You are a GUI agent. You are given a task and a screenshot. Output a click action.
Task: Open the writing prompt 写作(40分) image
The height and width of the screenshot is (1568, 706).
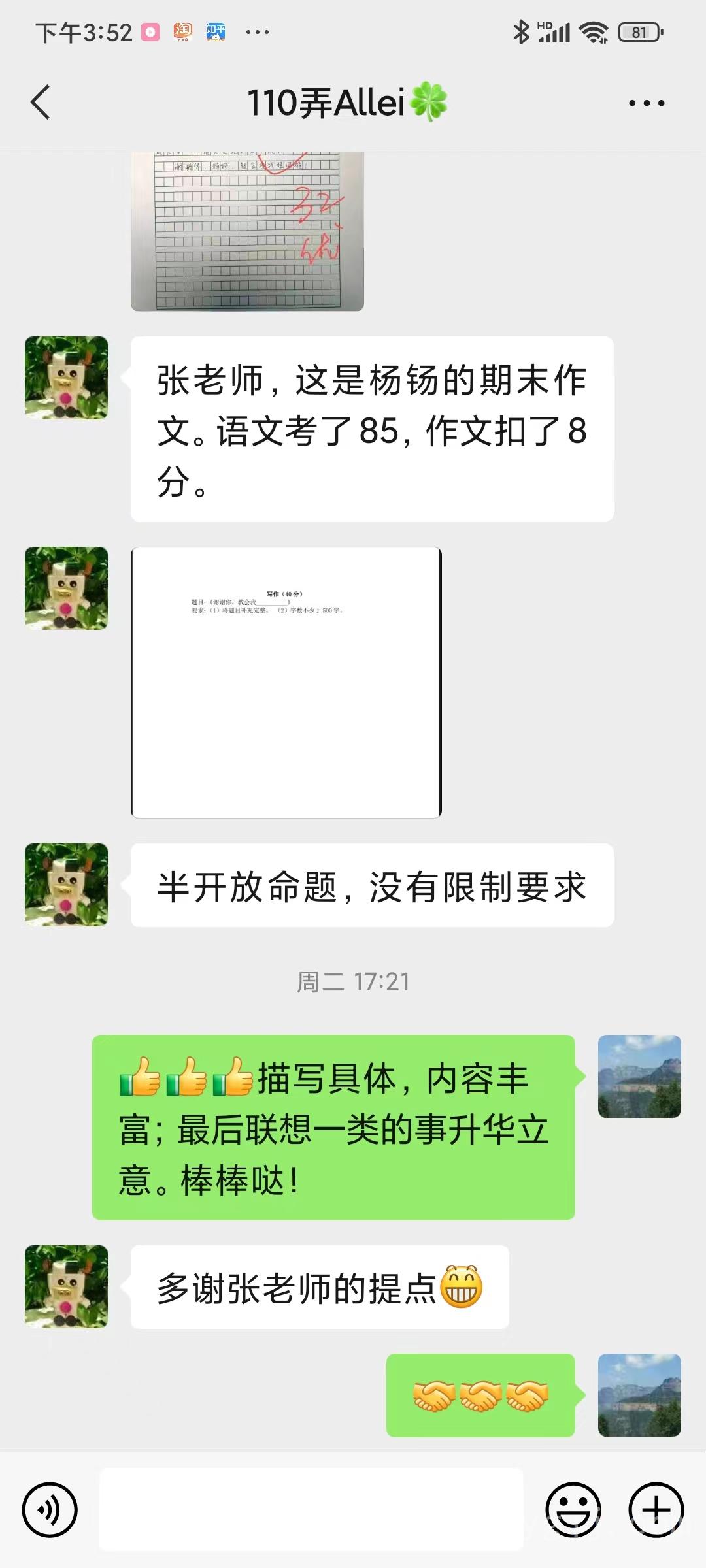click(286, 682)
